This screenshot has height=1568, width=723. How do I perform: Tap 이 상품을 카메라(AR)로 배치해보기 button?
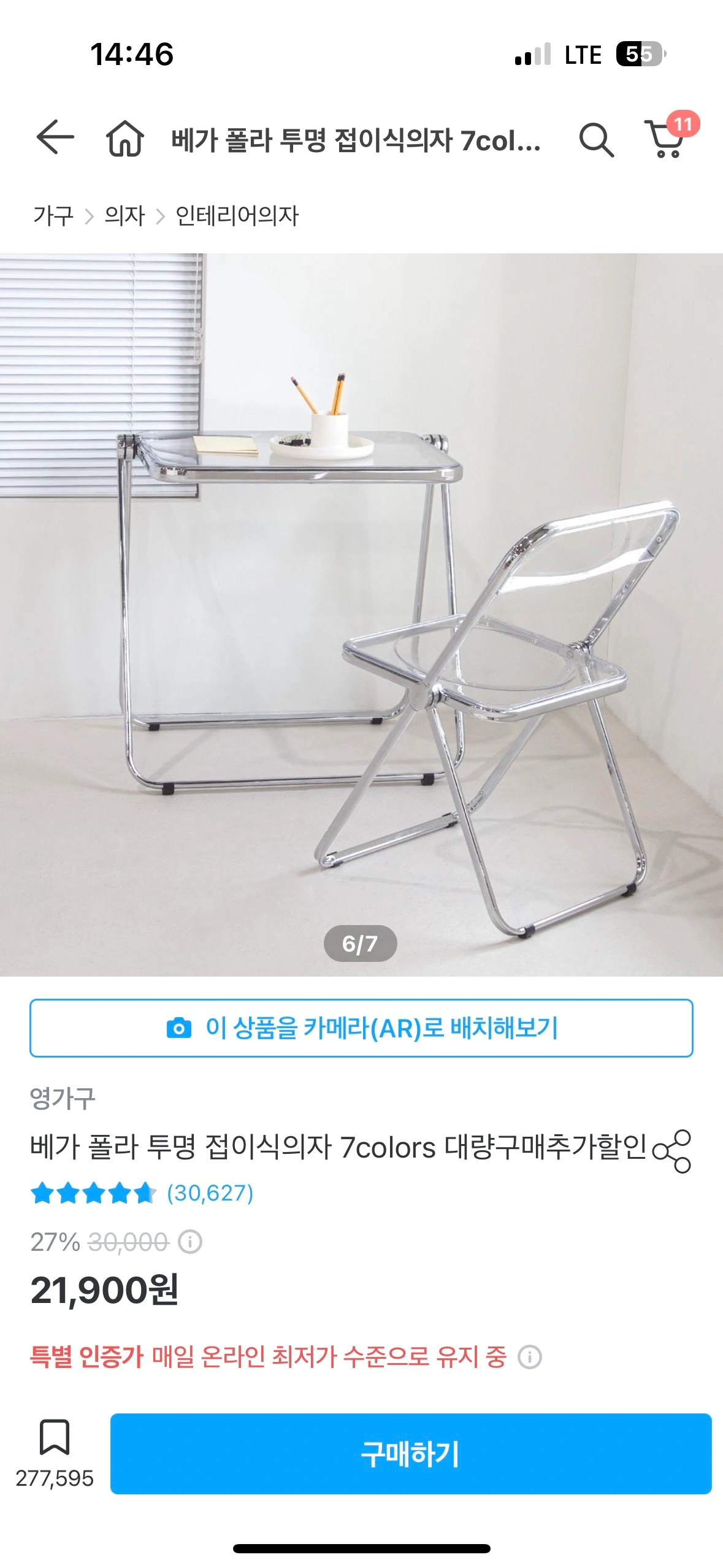tap(361, 1028)
